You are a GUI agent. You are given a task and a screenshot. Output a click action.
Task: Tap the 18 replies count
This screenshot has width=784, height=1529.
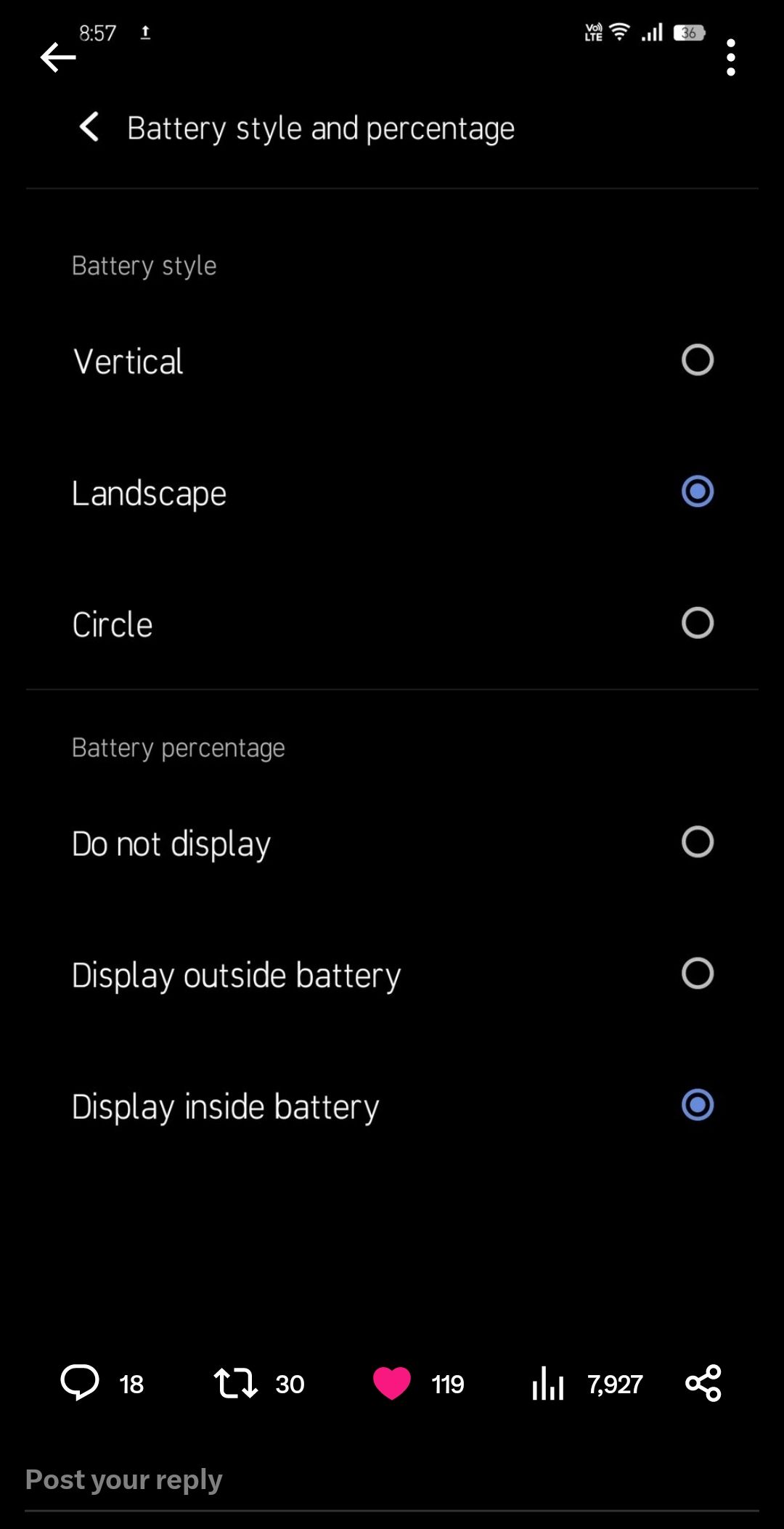[x=131, y=1383]
